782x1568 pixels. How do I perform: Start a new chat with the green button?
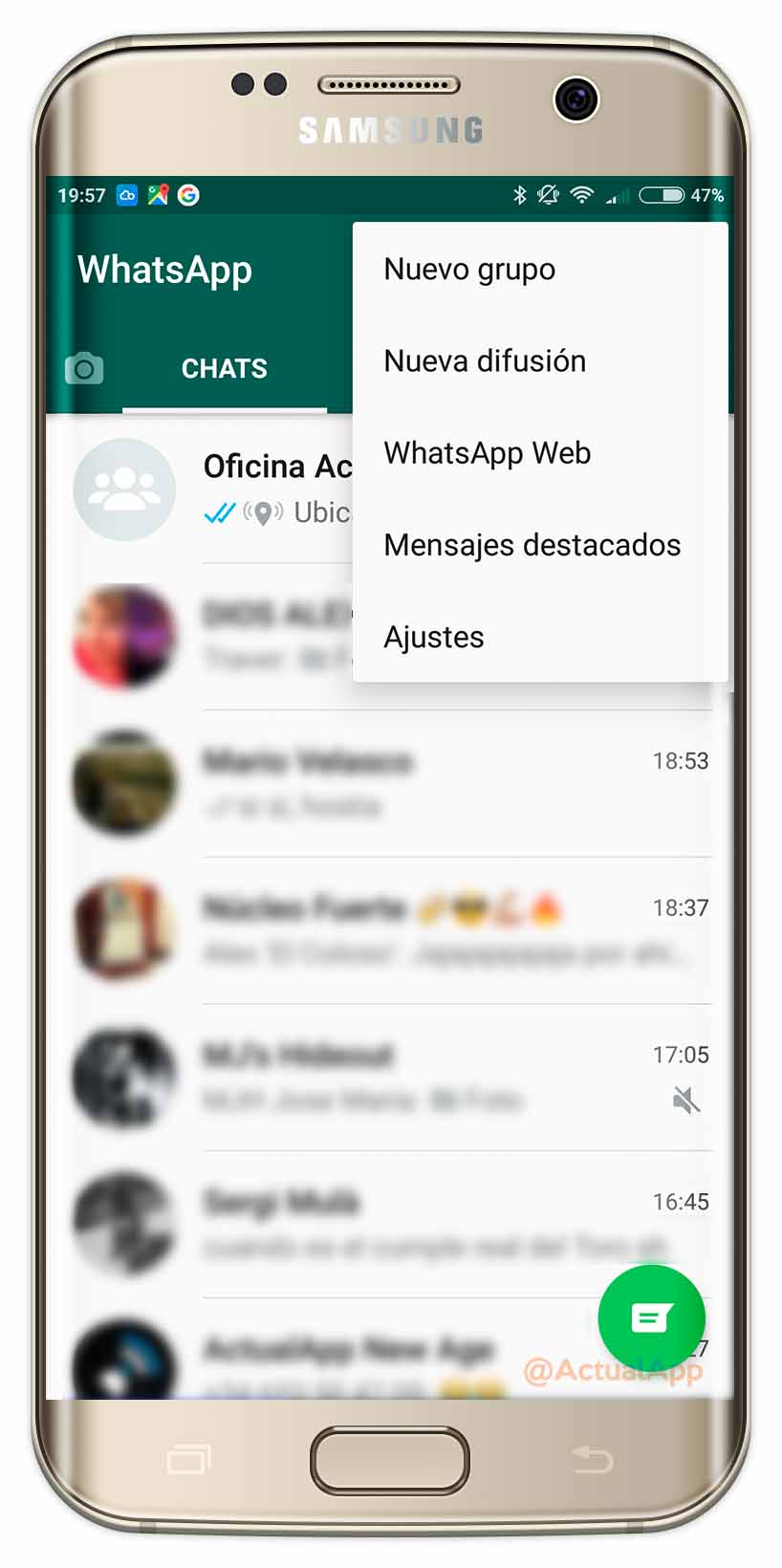[651, 1318]
